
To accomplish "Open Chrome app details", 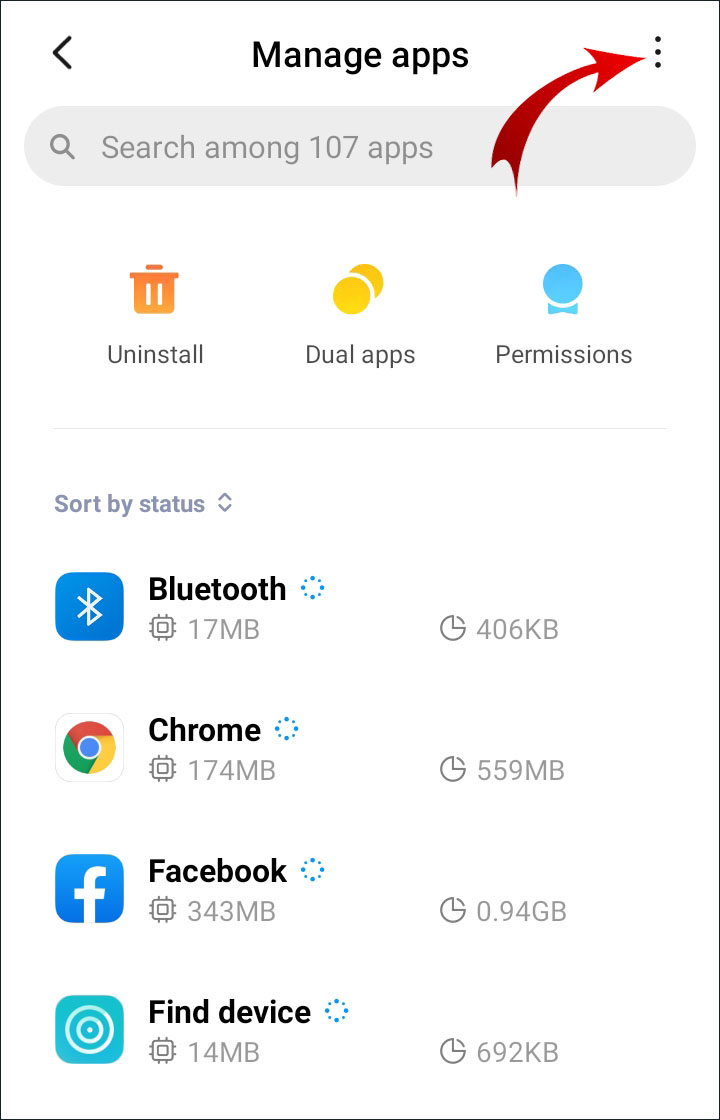I will tap(360, 748).
